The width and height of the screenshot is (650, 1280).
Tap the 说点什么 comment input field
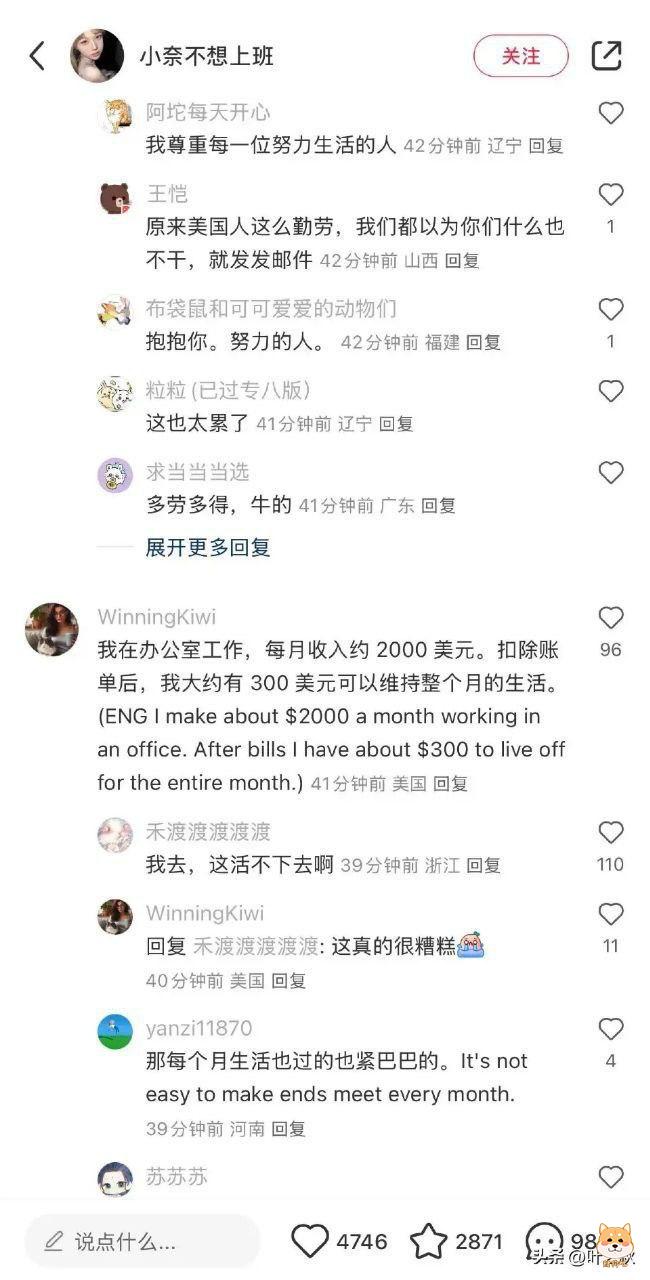coord(140,1242)
